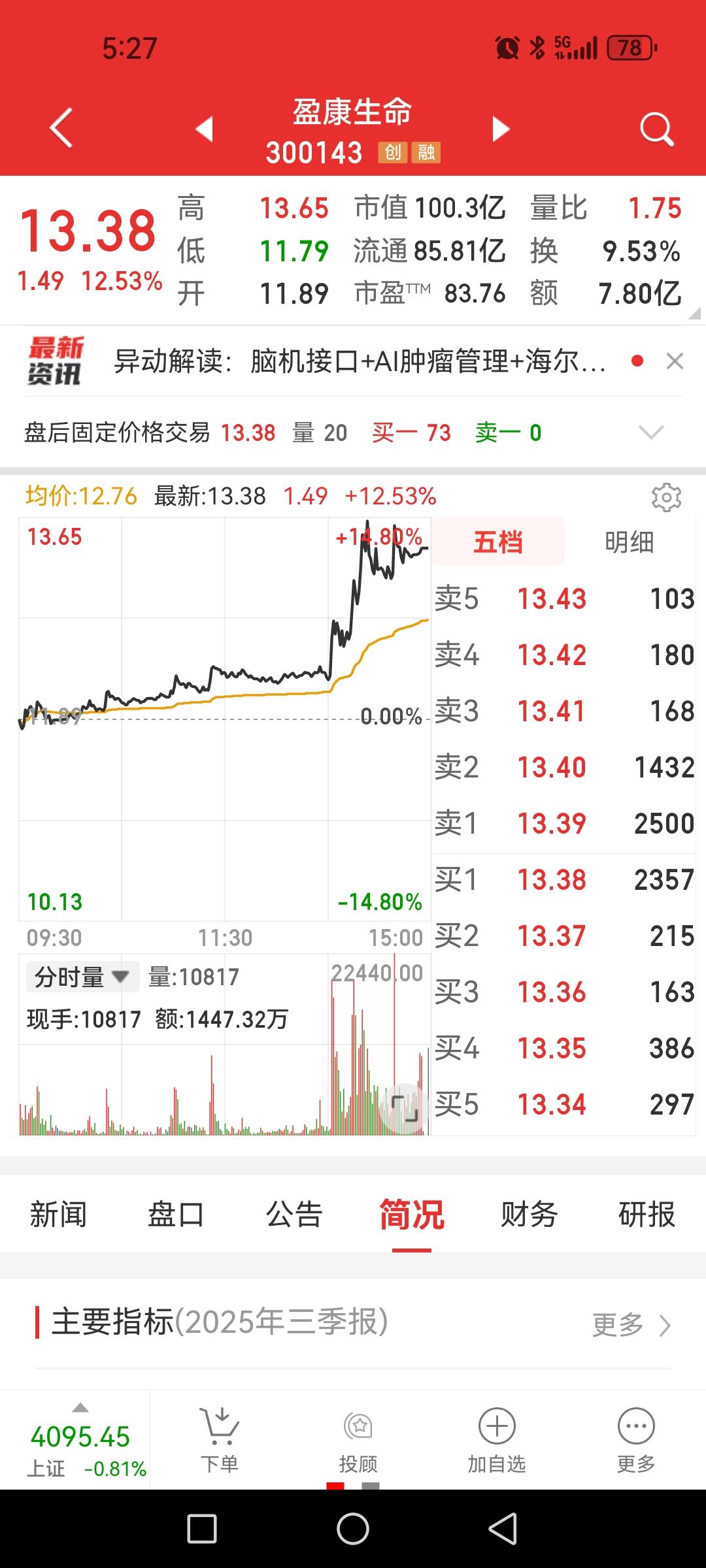Switch to the previous stock
Viewport: 706px width, 1568px height.
[205, 129]
